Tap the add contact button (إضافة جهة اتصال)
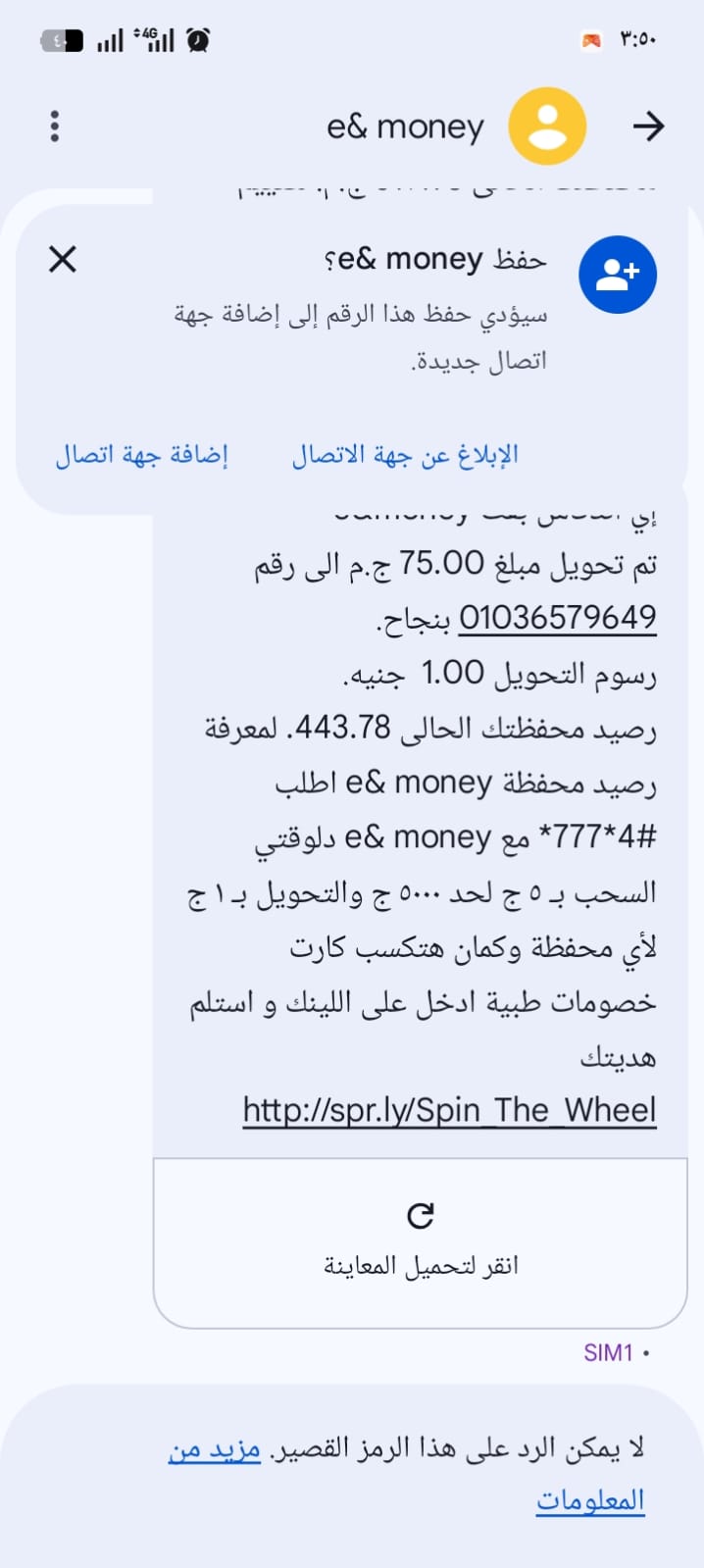Viewport: 704px width, 1568px height. point(141,455)
